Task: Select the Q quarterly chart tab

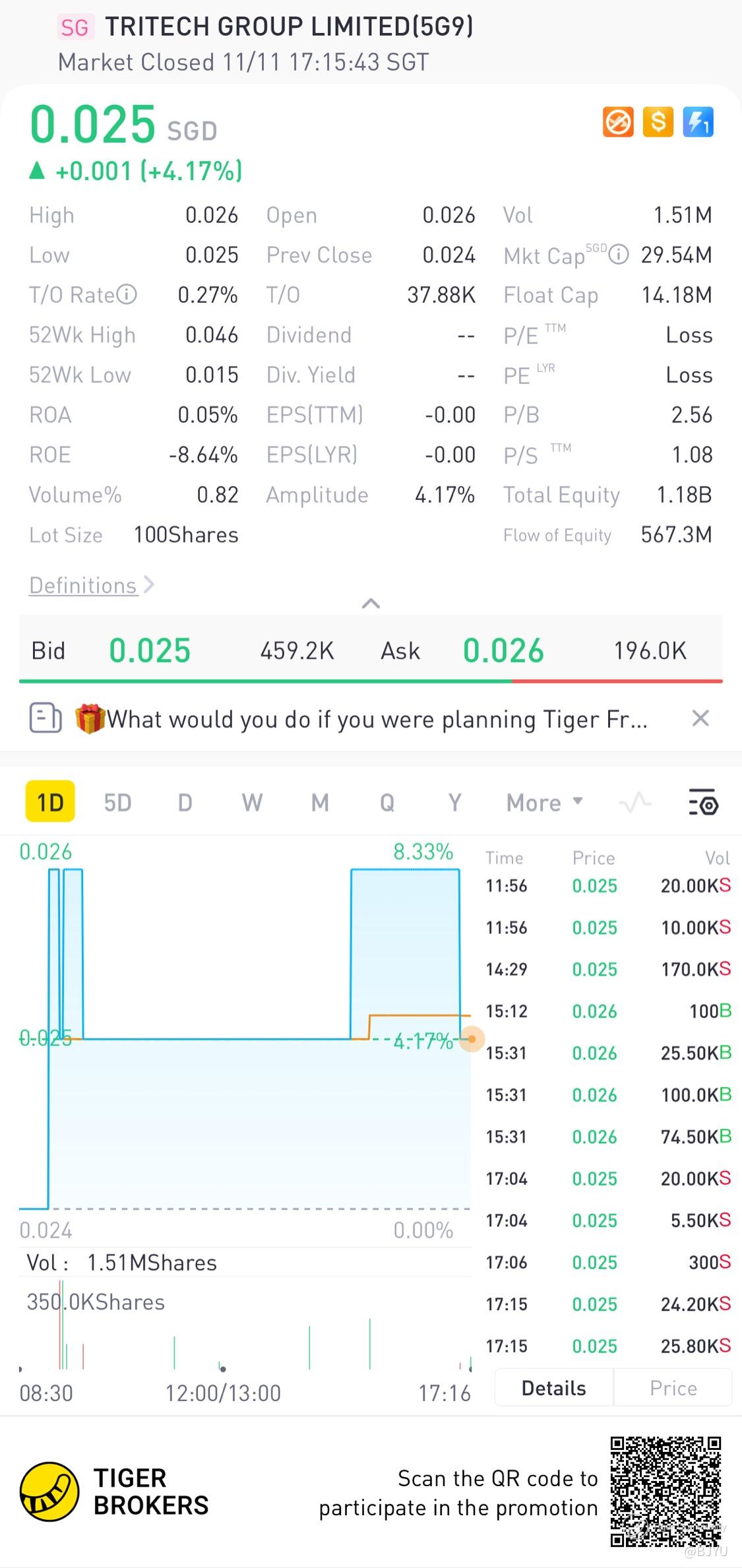Action: tap(387, 803)
